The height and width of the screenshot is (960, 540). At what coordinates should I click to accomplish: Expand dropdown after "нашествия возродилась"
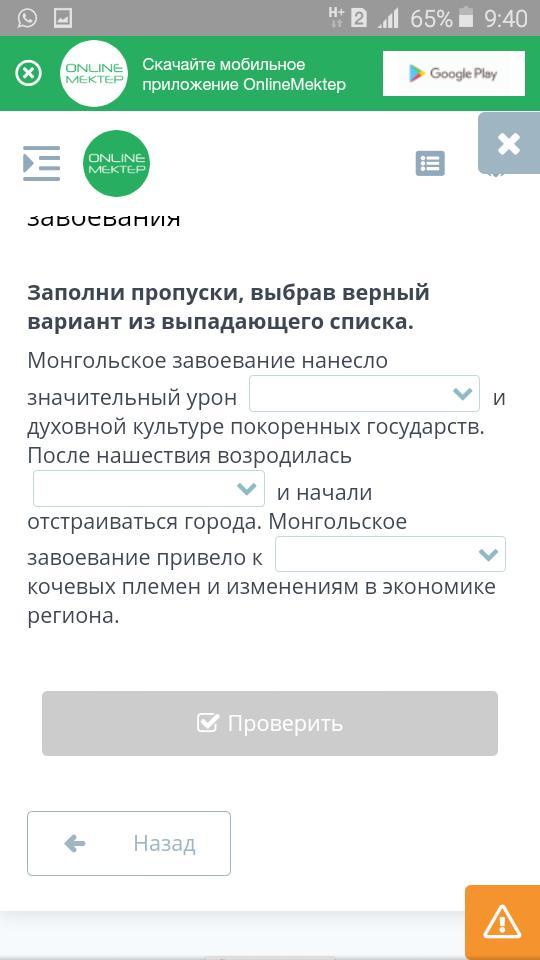149,489
